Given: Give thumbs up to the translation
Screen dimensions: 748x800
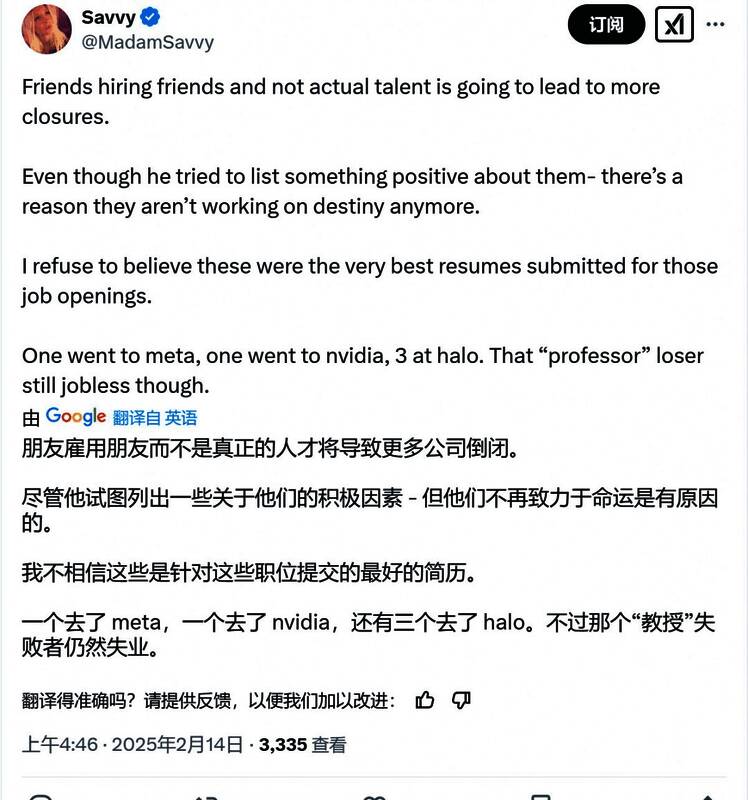Looking at the screenshot, I should coord(425,700).
